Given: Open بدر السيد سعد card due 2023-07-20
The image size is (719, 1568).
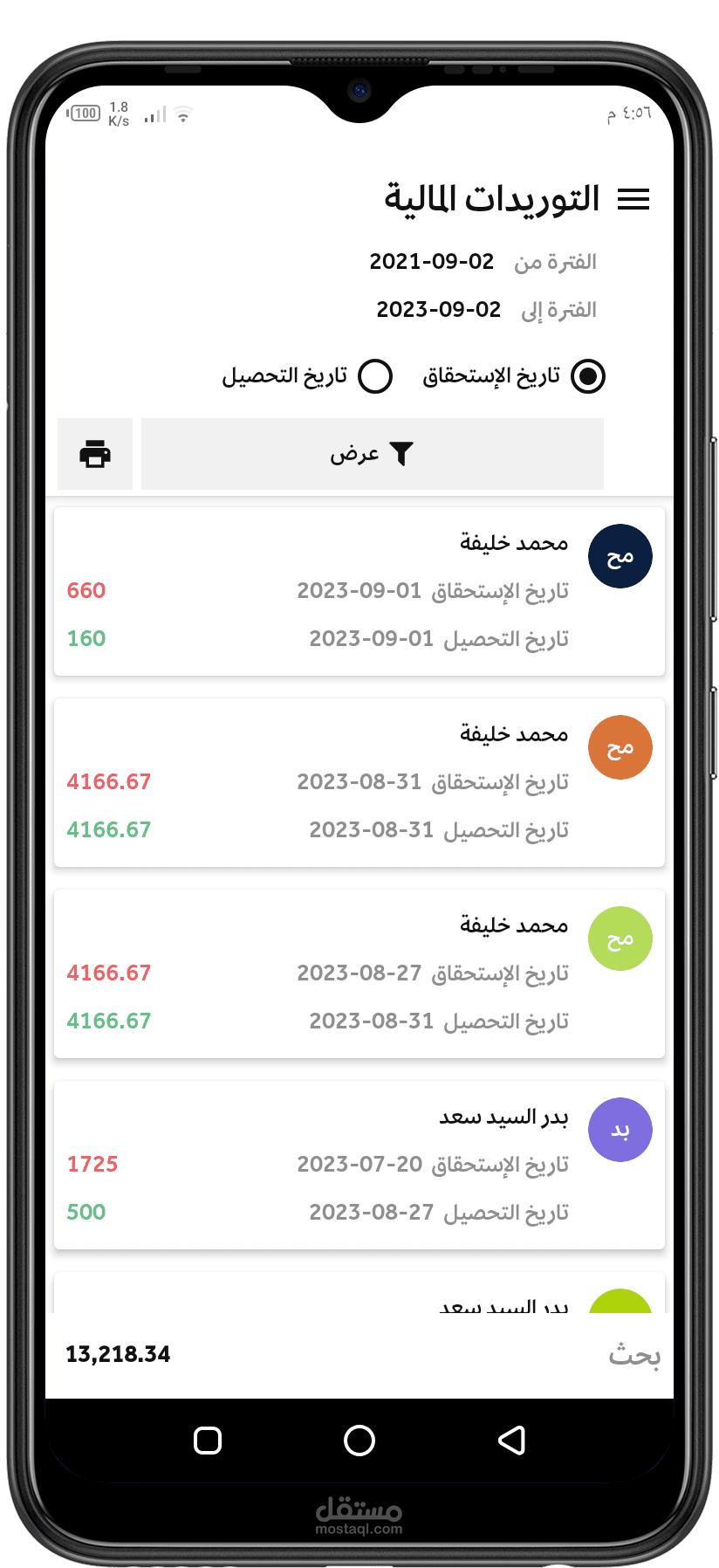Looking at the screenshot, I should (x=359, y=1165).
